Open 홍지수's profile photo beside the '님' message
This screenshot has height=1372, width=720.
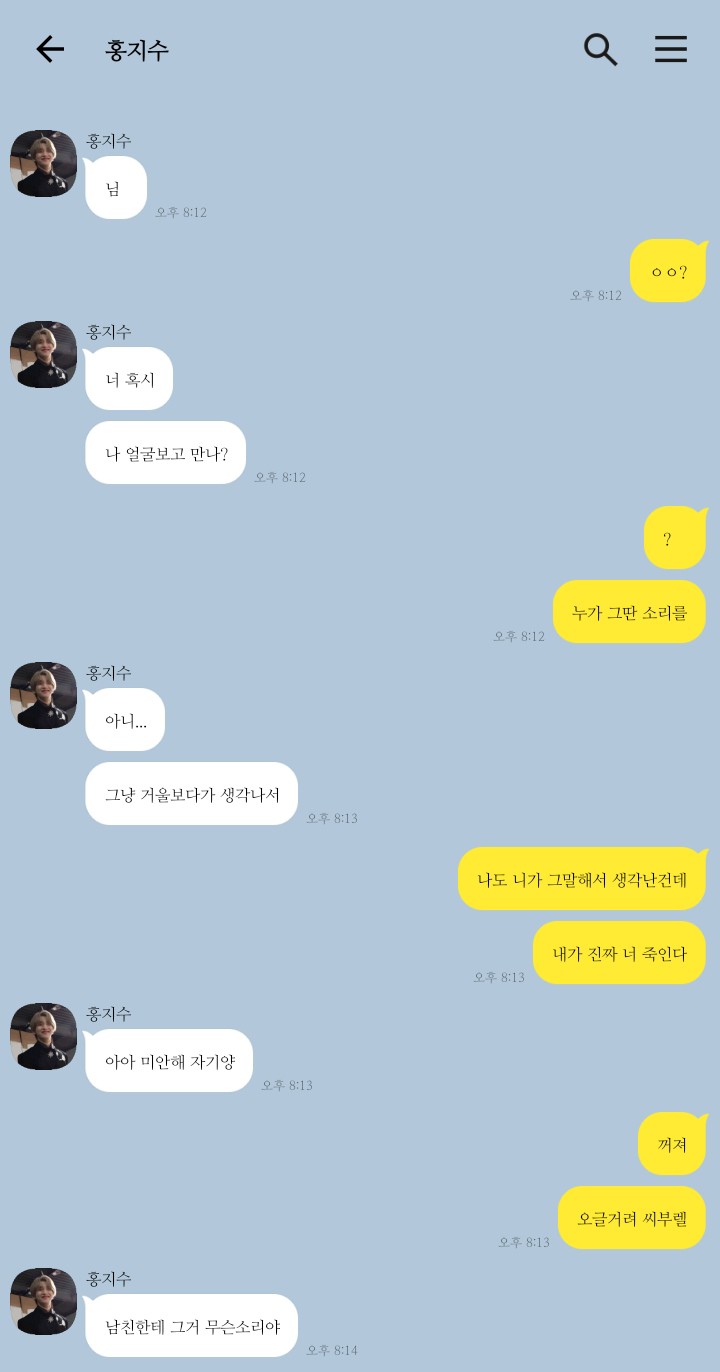pos(44,163)
